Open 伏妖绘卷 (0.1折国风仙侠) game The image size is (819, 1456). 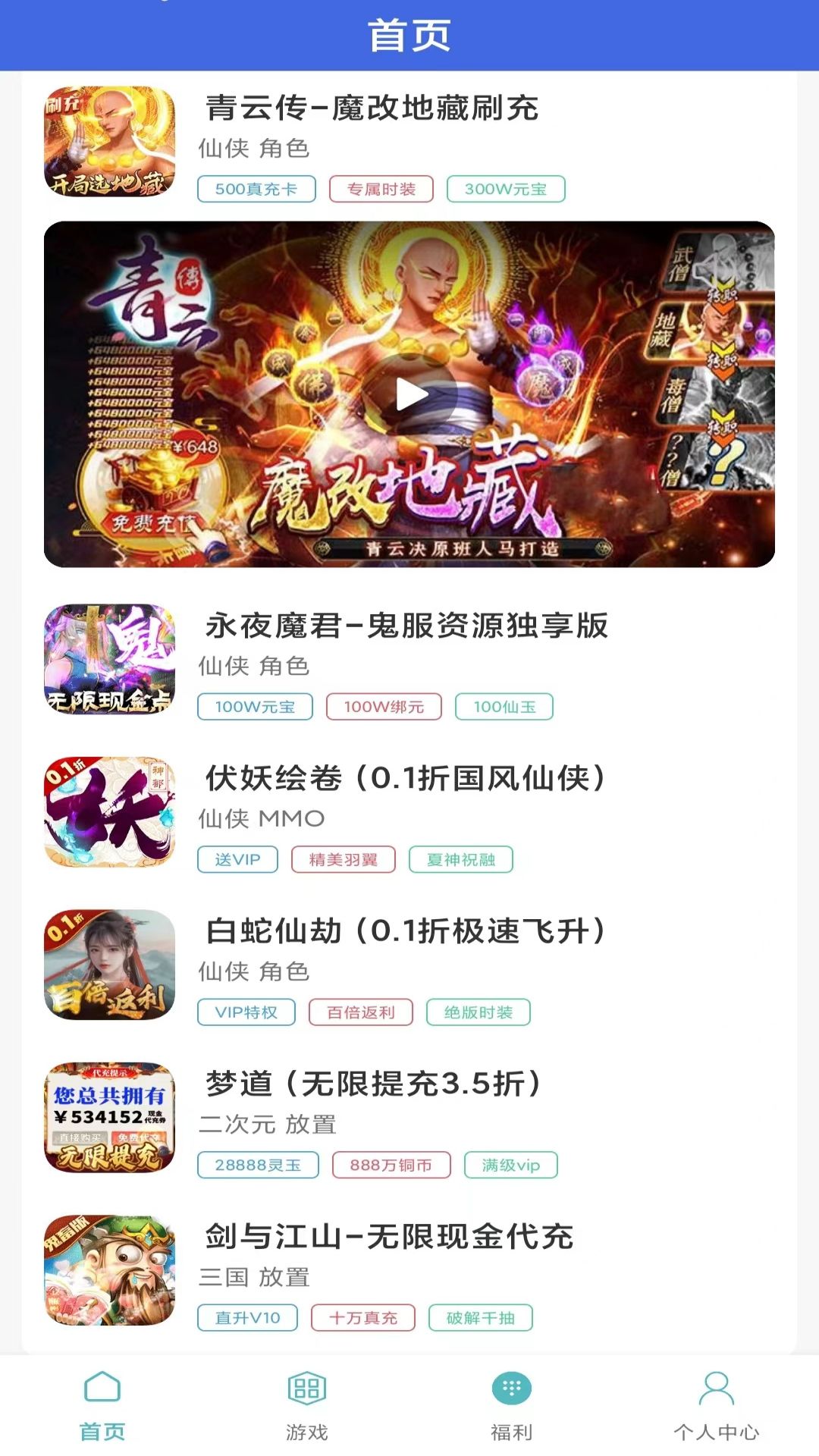click(405, 779)
